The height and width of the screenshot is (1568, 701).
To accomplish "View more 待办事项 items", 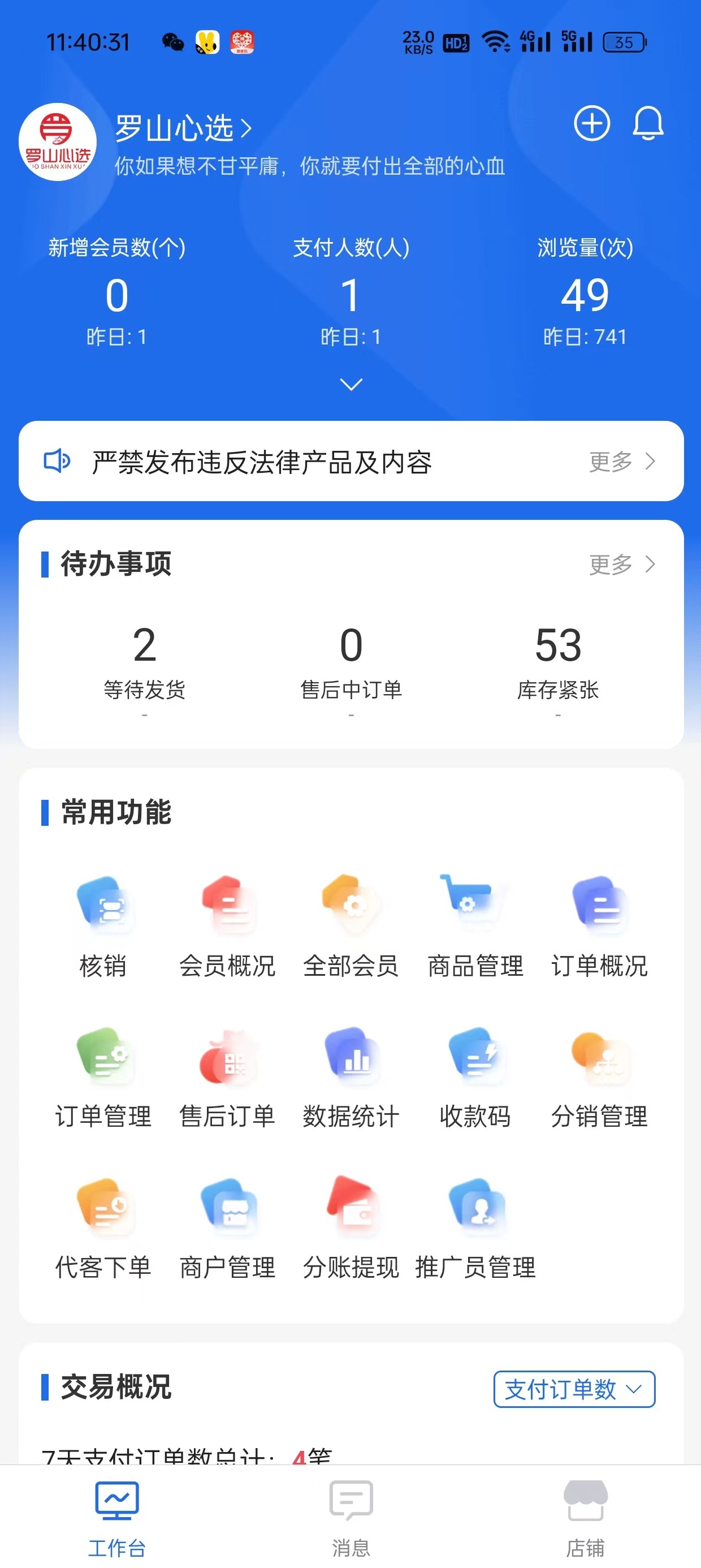I will 622,565.
